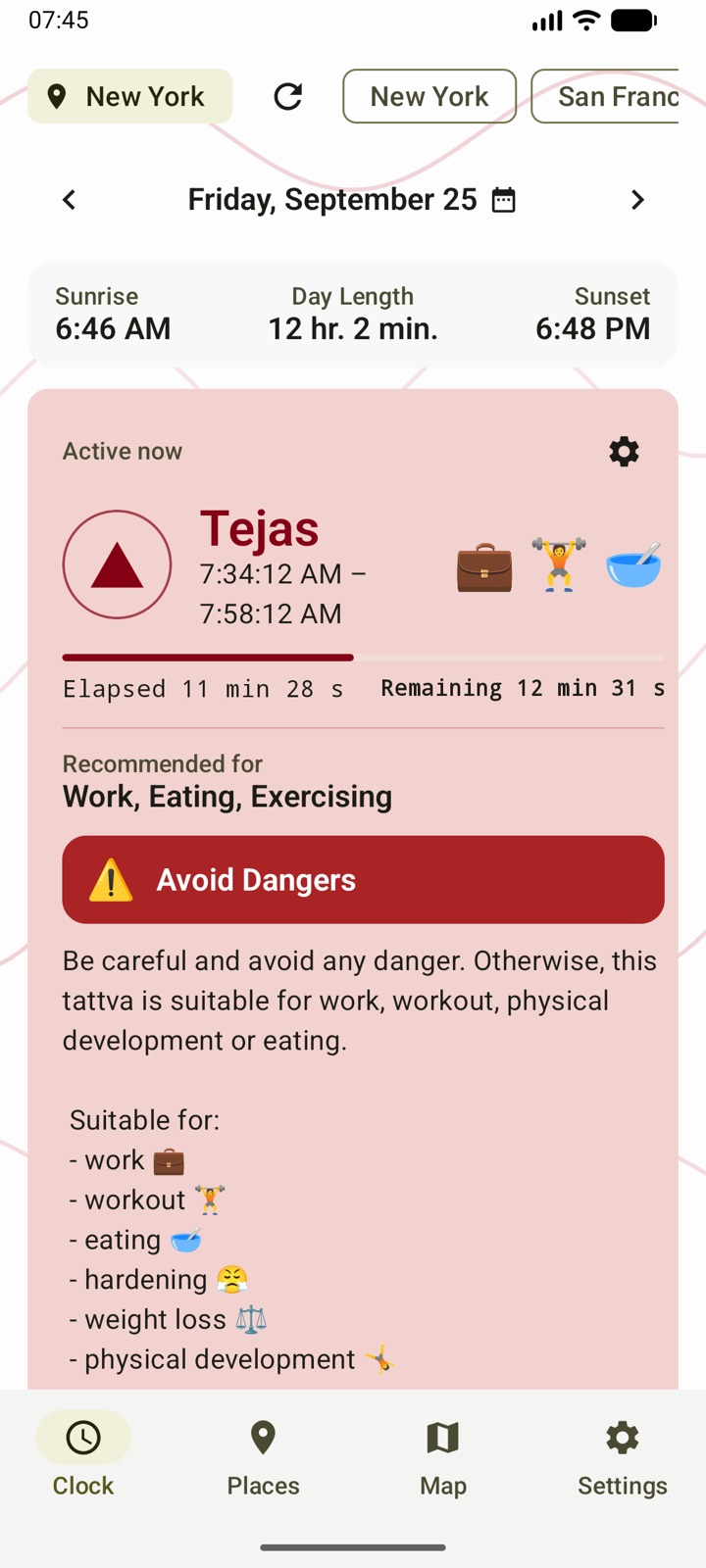Switch to the Places tab
The width and height of the screenshot is (706, 1568).
(263, 1458)
